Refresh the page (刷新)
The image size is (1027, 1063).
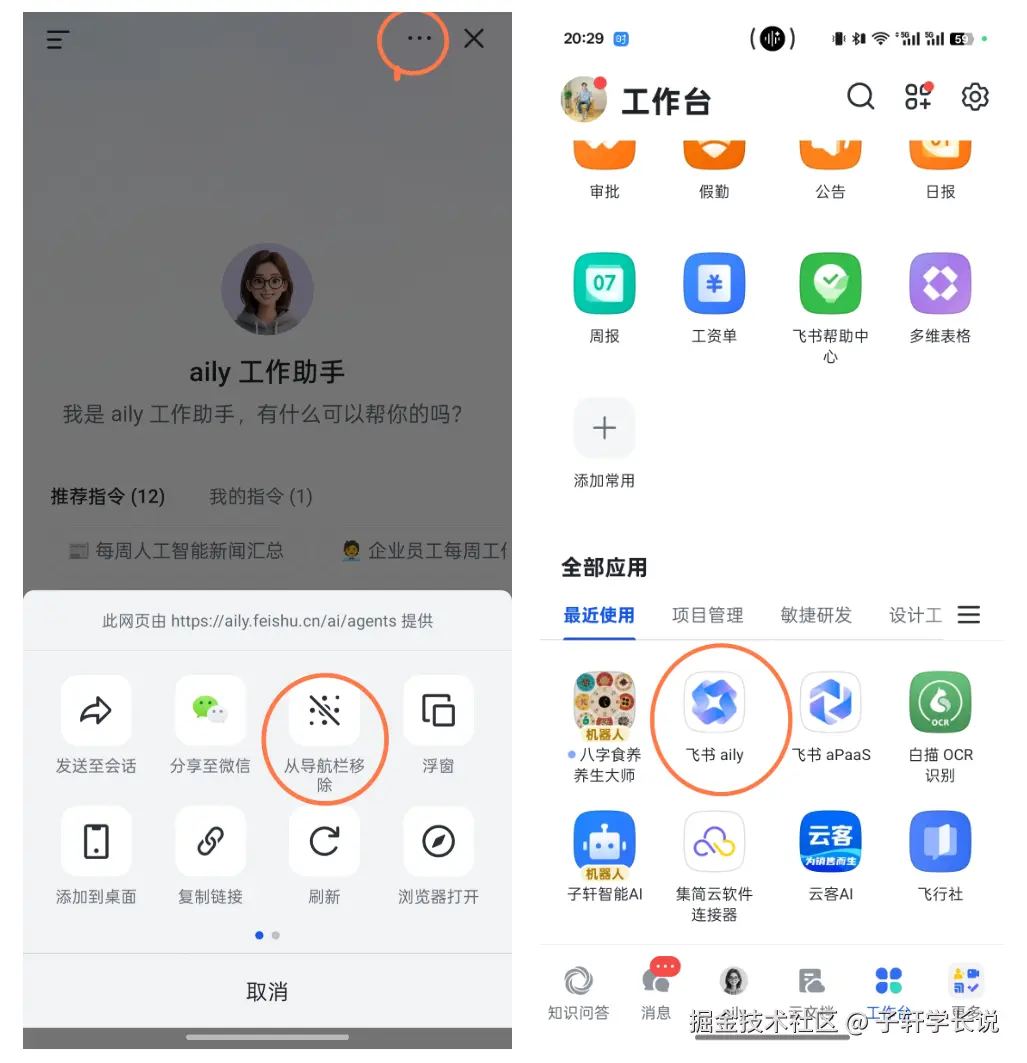pyautogui.click(x=324, y=842)
